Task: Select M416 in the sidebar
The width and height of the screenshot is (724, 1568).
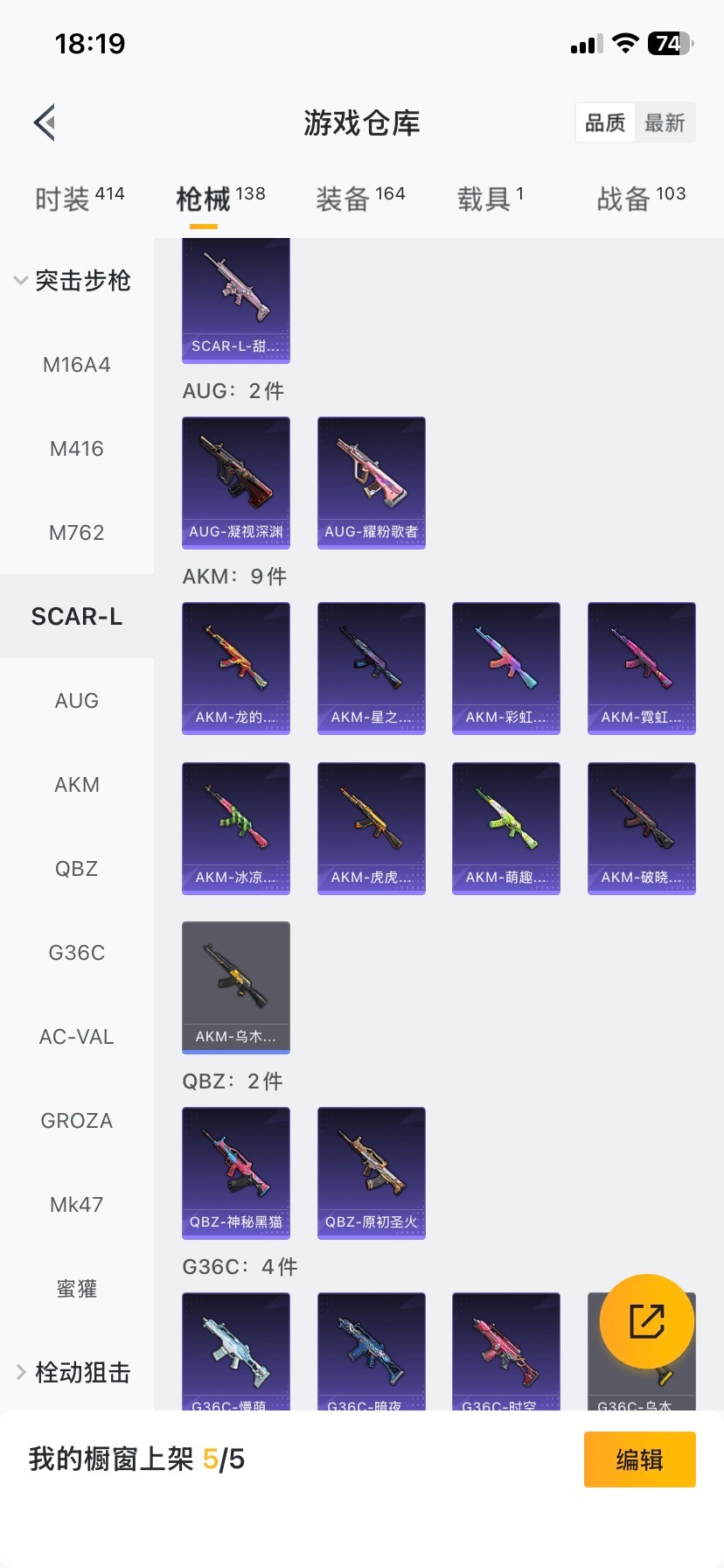Action: [x=77, y=449]
